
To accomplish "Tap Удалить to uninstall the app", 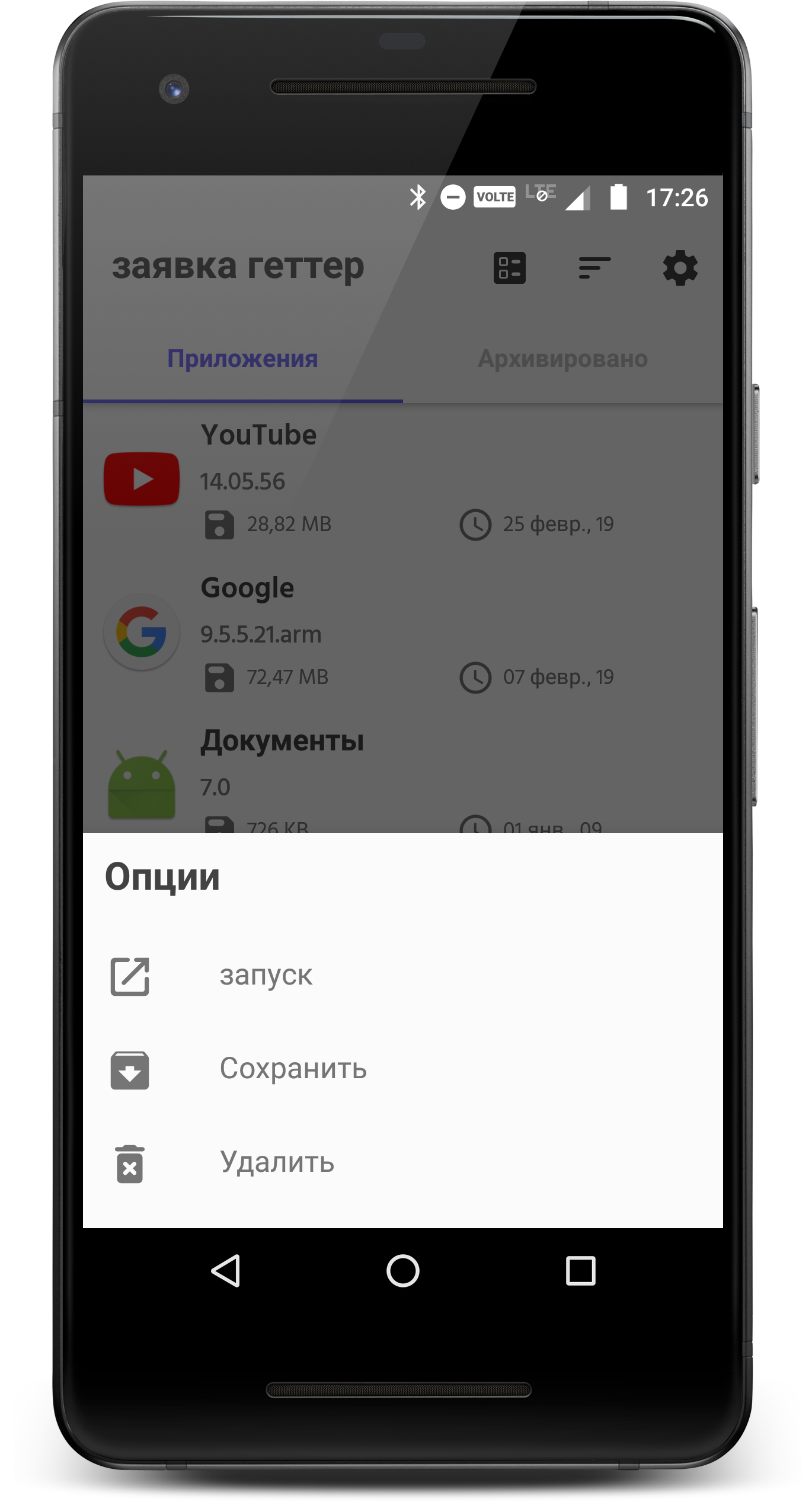I will pos(277,1163).
